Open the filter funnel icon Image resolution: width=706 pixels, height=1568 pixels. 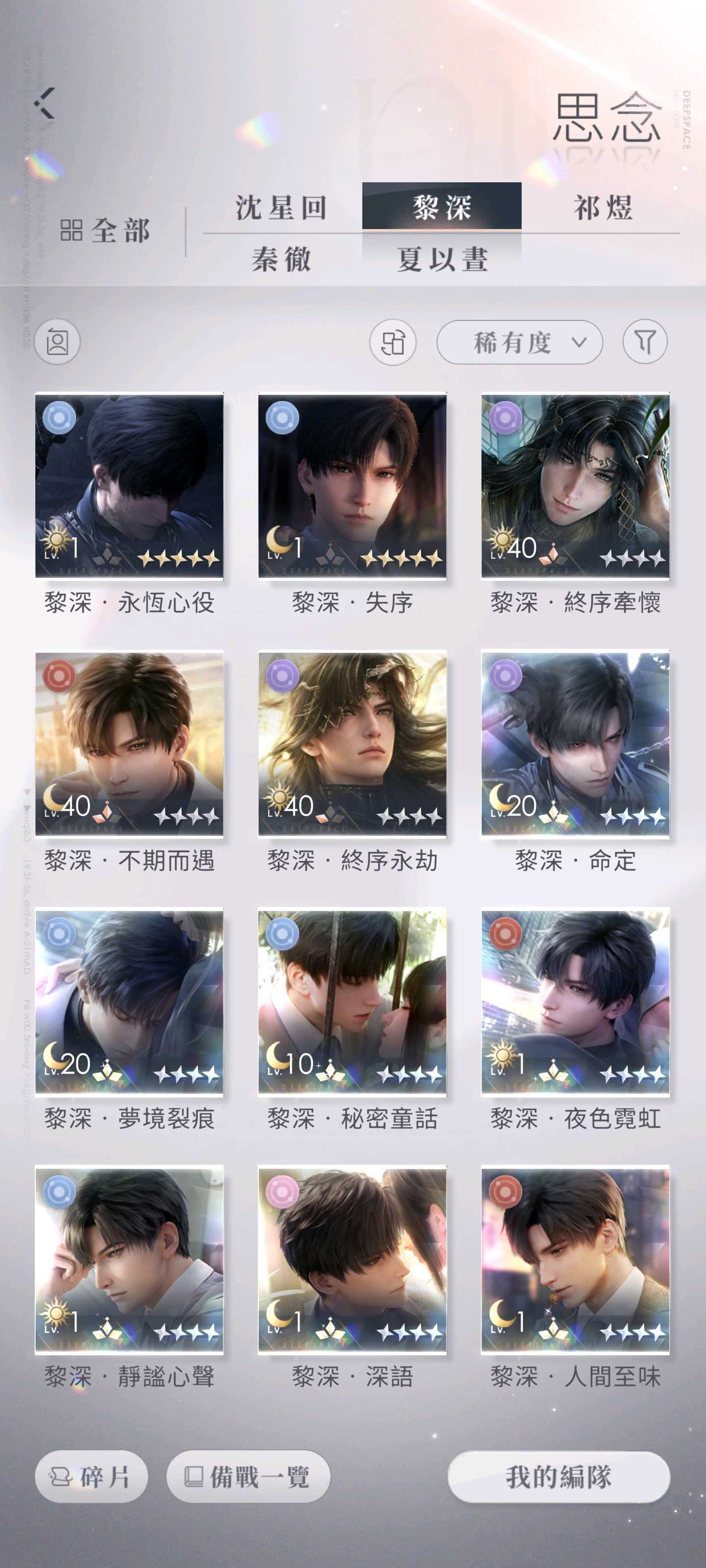pyautogui.click(x=645, y=342)
